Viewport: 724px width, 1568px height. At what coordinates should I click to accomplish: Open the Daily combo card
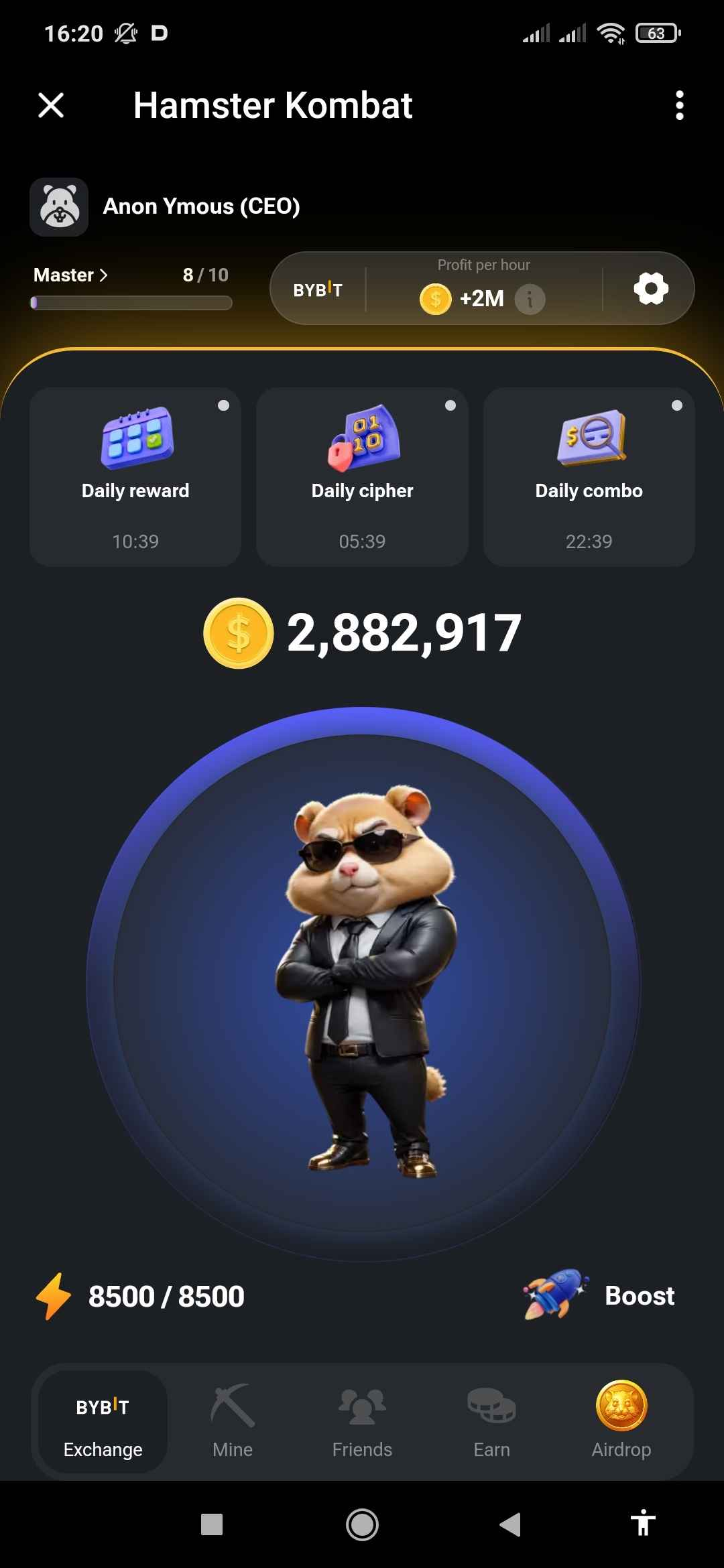[x=589, y=477]
